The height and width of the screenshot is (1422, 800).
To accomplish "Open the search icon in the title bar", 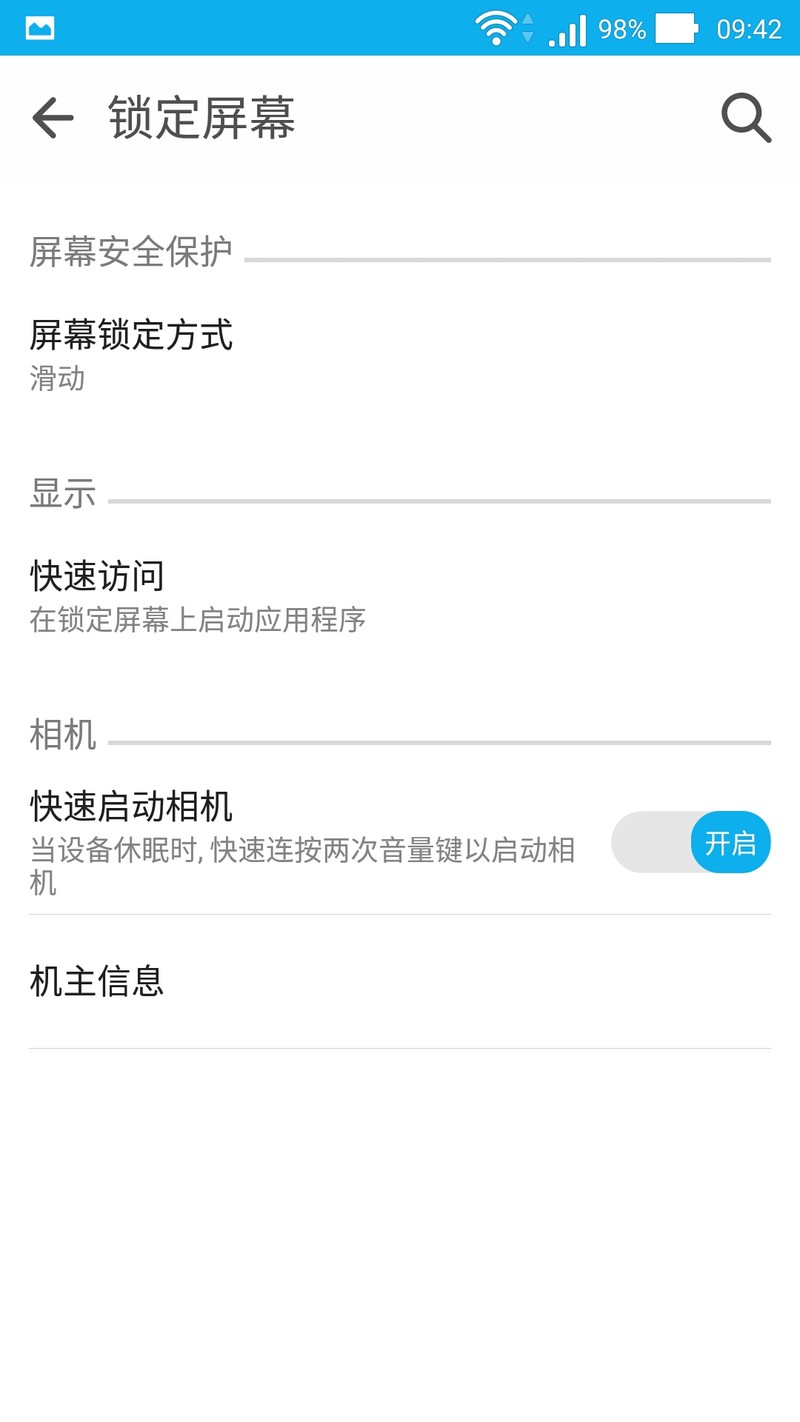I will coord(745,118).
